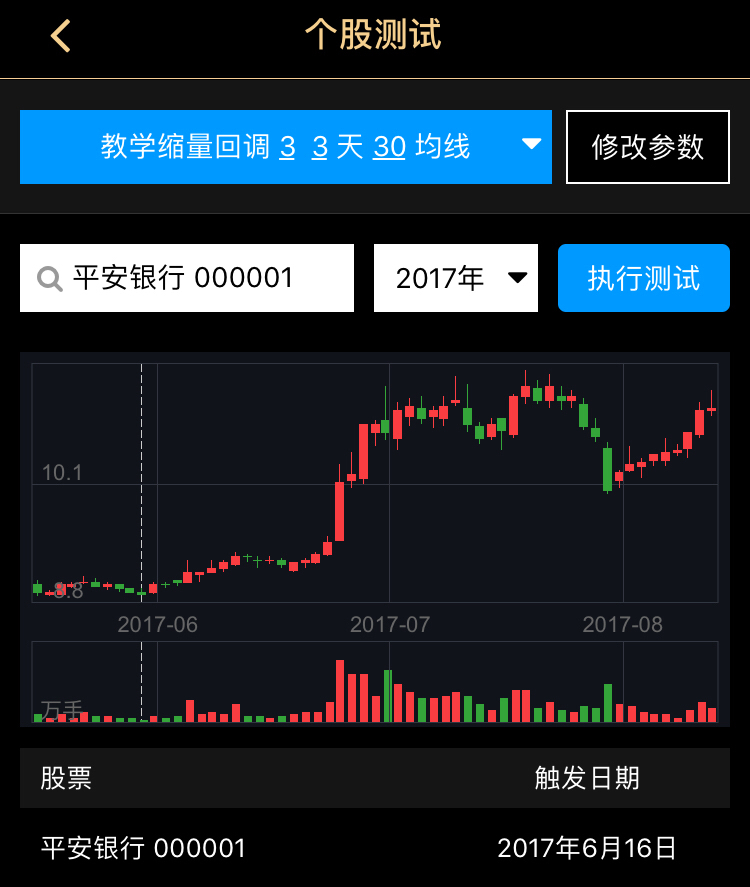
Task: Go back using the top-left arrow
Action: (61, 37)
